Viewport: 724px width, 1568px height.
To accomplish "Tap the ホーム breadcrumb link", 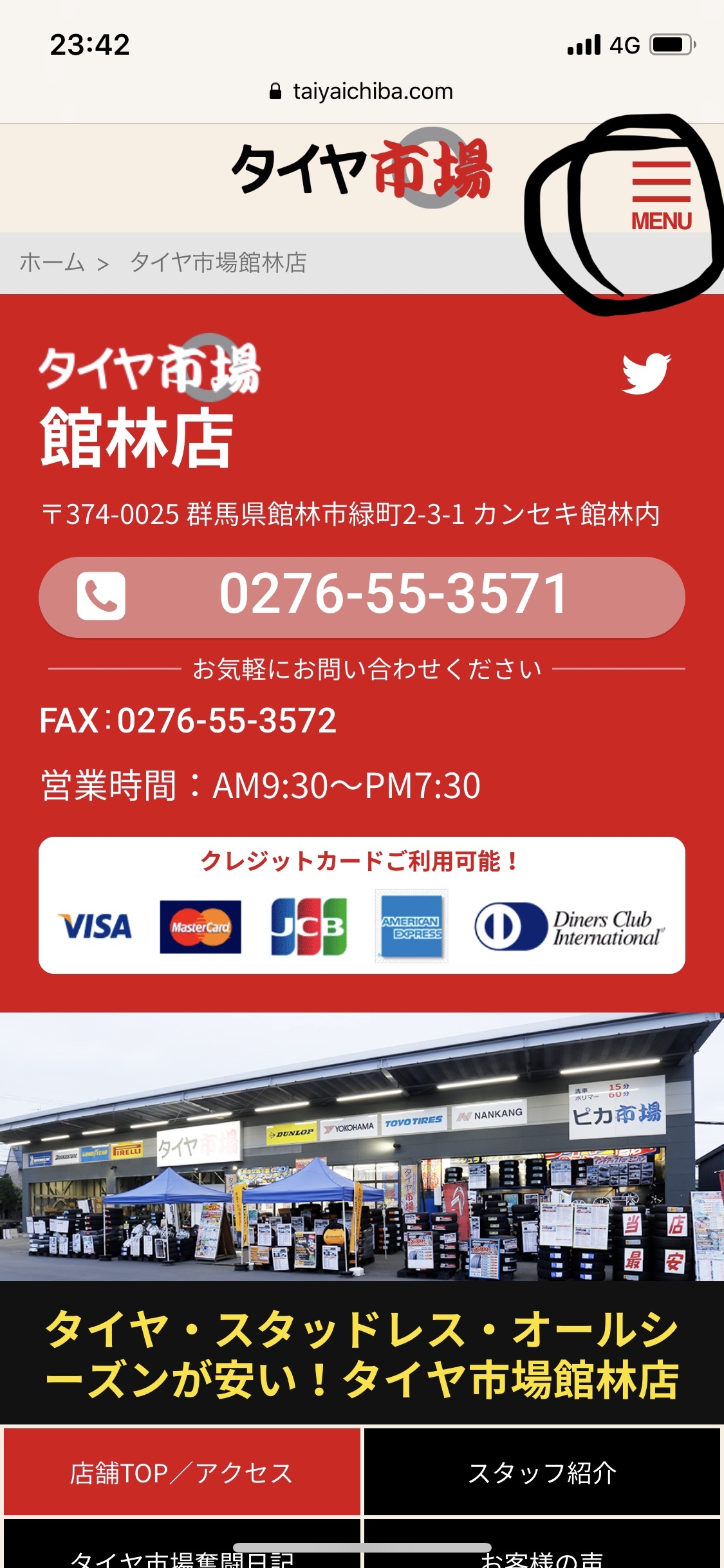I will coord(51,263).
